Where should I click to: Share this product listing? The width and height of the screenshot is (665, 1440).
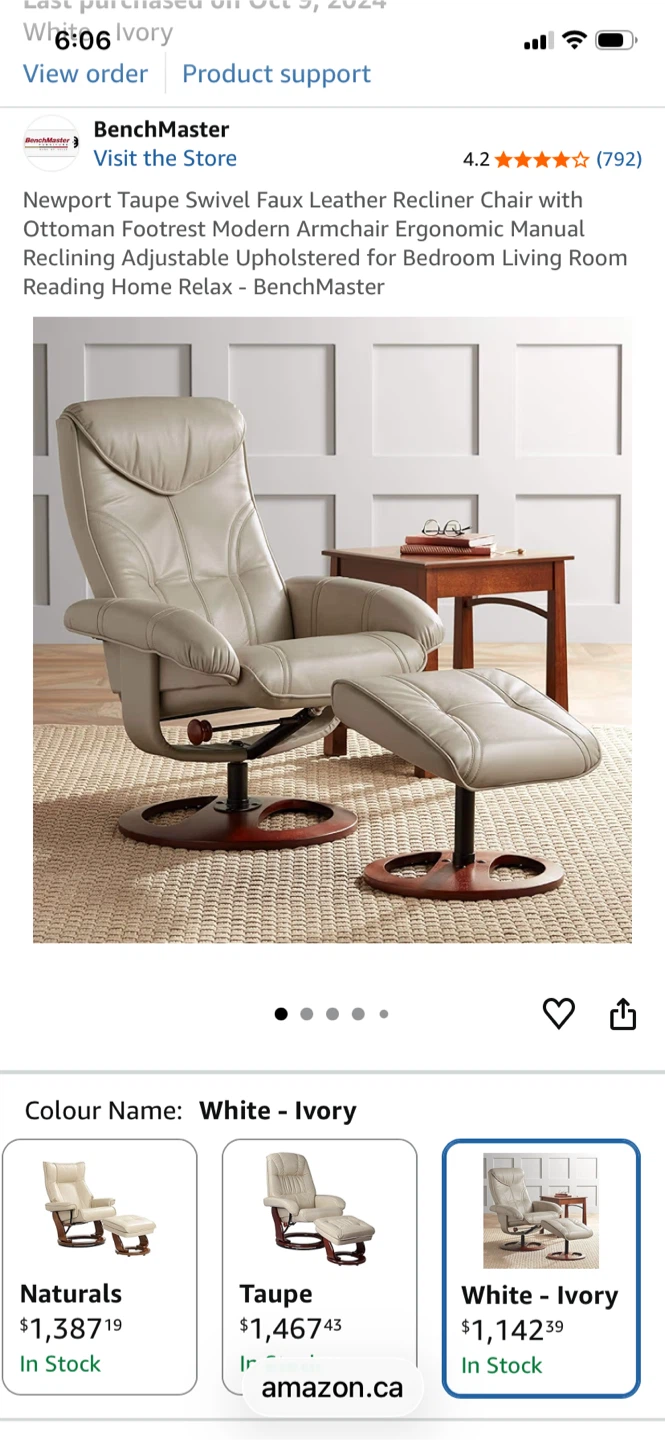coord(623,1013)
